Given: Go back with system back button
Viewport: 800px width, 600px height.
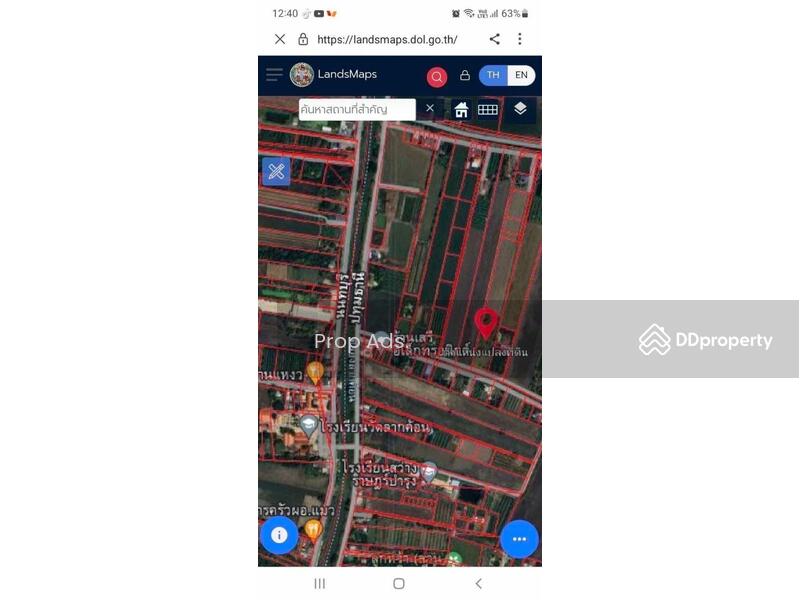Looking at the screenshot, I should [x=478, y=583].
